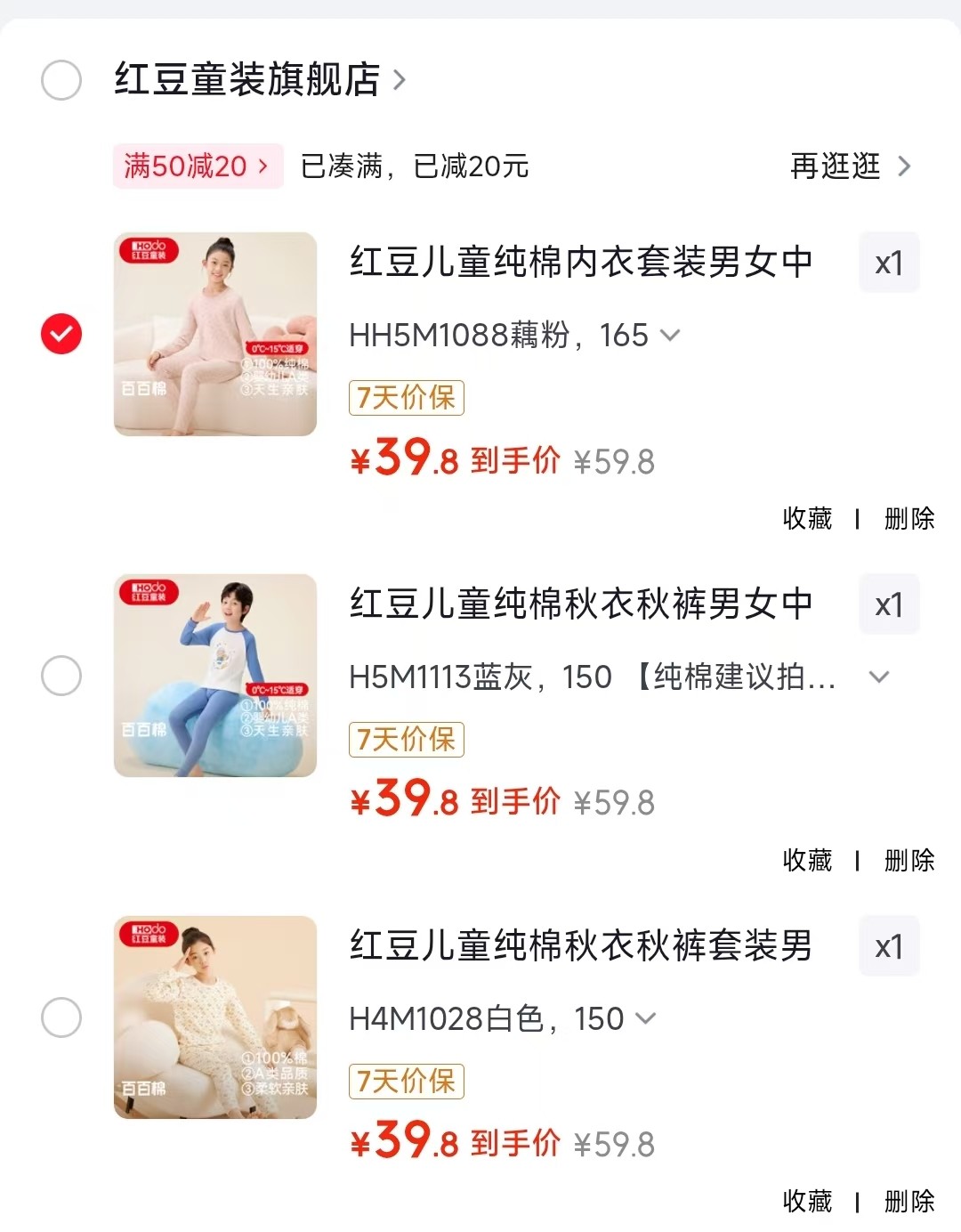Tap 再逛逛 to browse more
The image size is (961, 1232).
(851, 166)
